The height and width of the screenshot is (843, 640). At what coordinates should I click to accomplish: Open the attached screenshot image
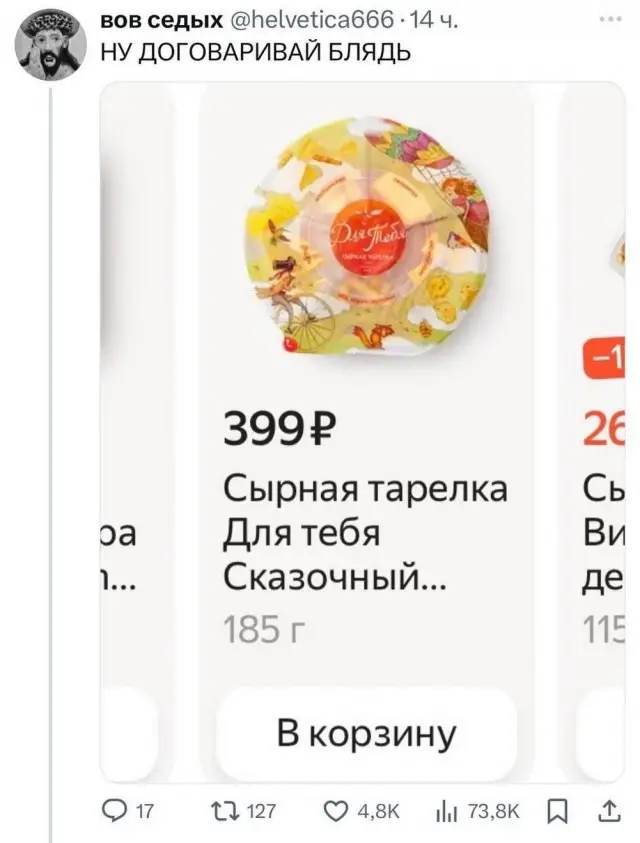(x=363, y=430)
